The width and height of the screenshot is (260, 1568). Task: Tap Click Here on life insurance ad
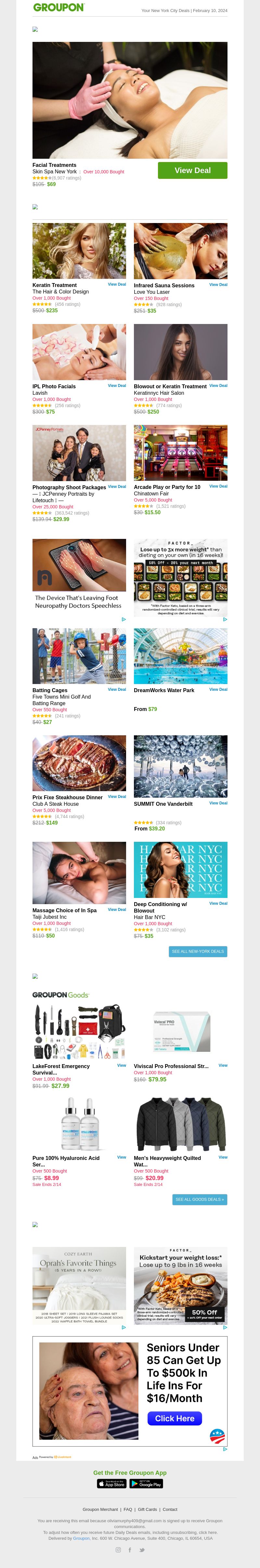point(174,1418)
